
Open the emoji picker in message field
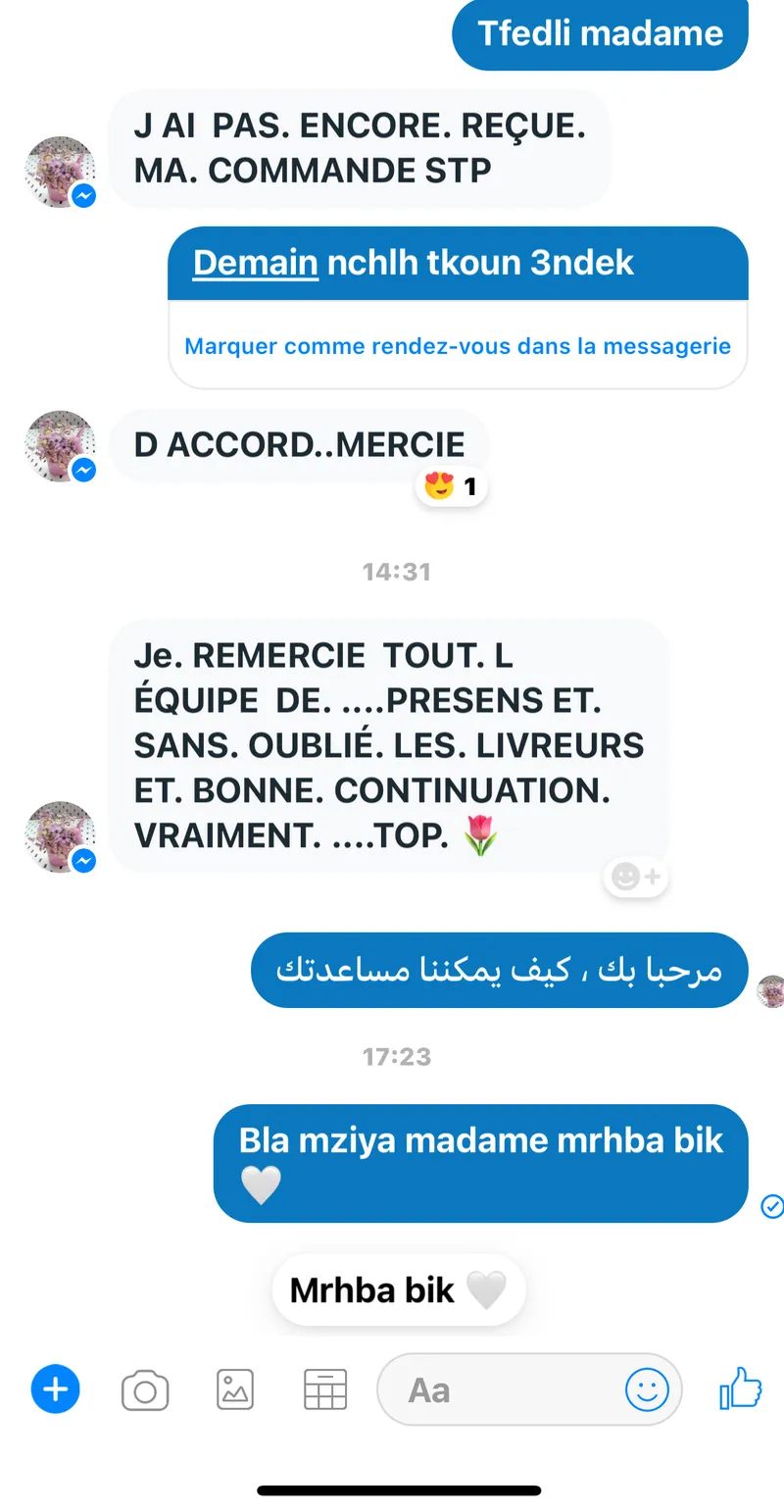647,1389
